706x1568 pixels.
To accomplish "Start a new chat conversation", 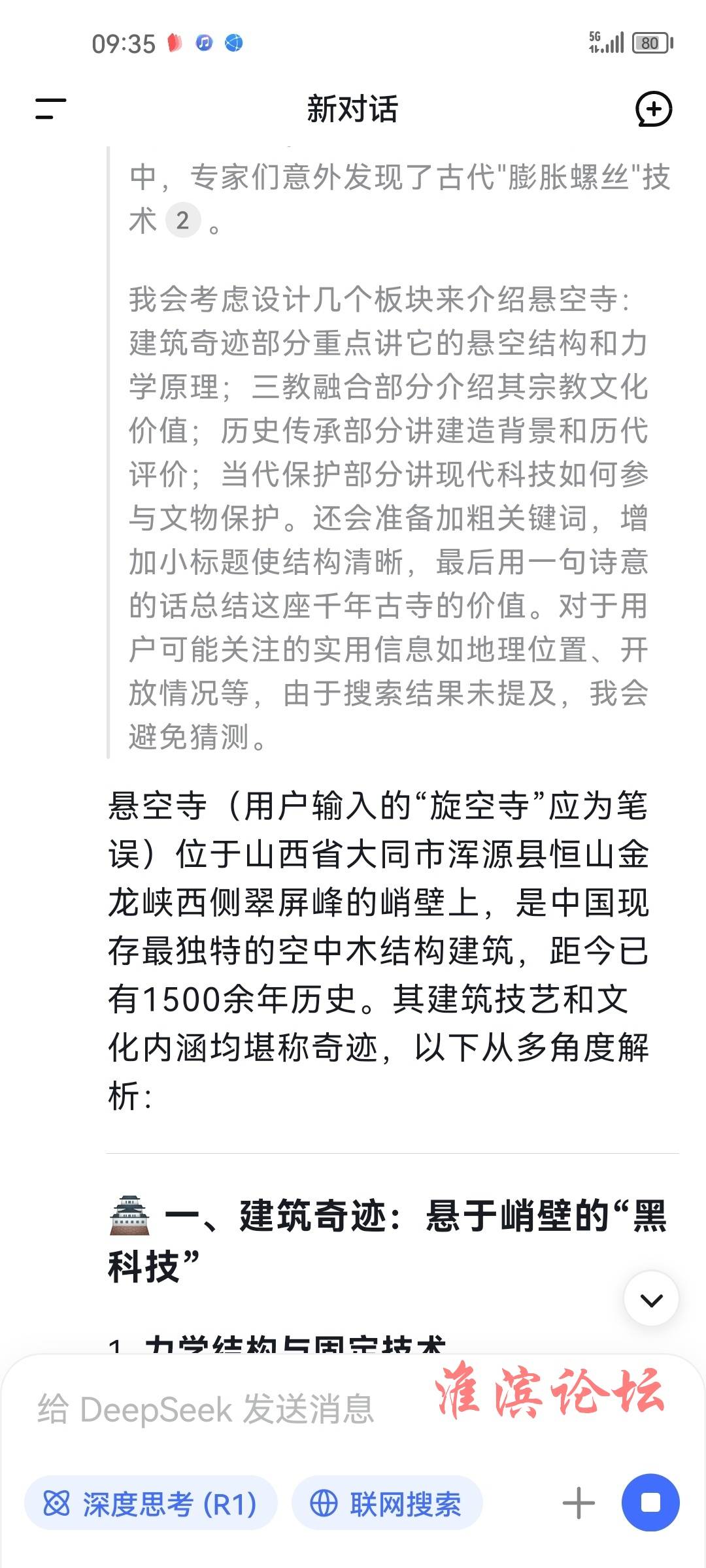I will pyautogui.click(x=654, y=109).
